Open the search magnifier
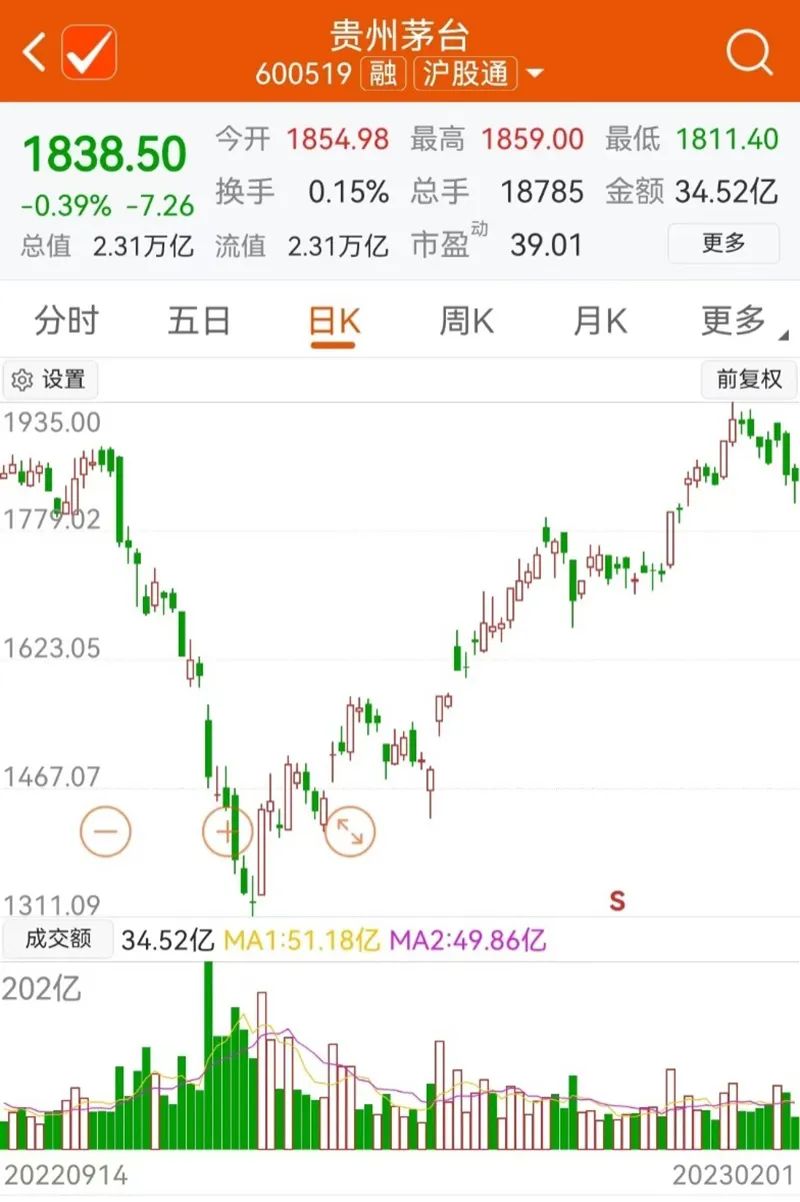 coord(749,51)
